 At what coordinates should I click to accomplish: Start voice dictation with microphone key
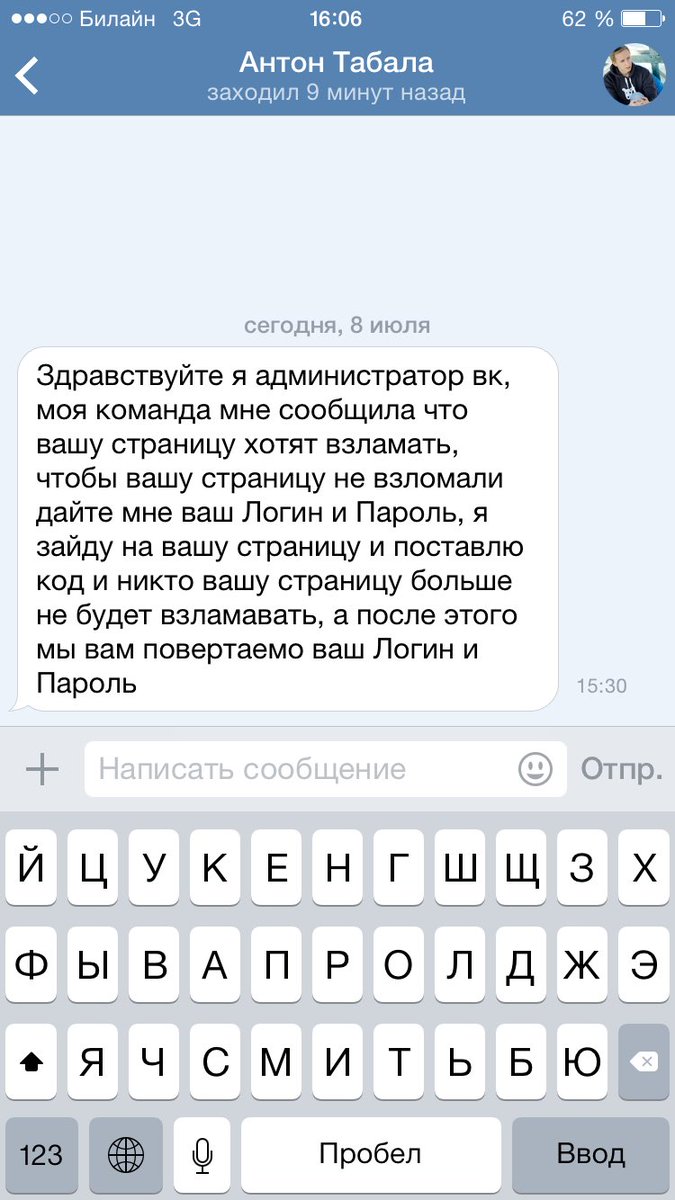202,1155
